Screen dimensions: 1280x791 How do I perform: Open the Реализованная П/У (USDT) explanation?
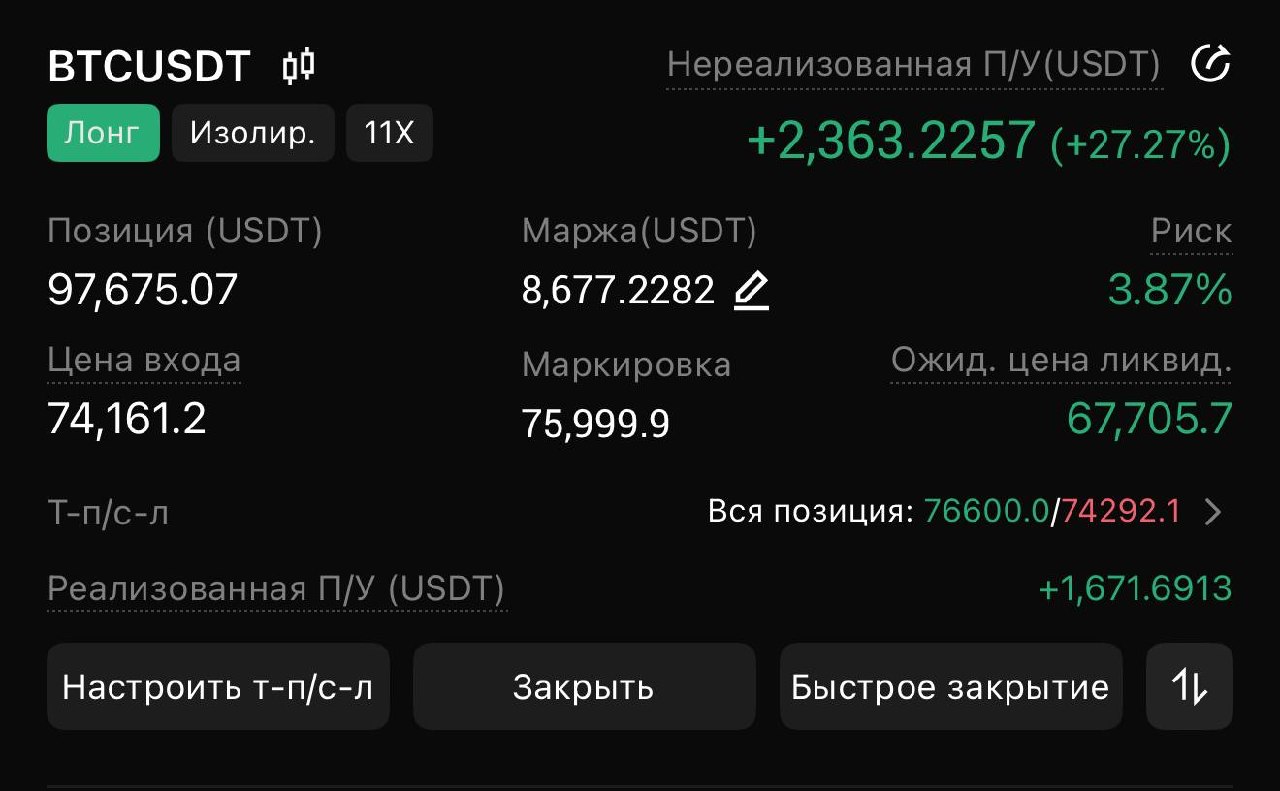tap(276, 589)
